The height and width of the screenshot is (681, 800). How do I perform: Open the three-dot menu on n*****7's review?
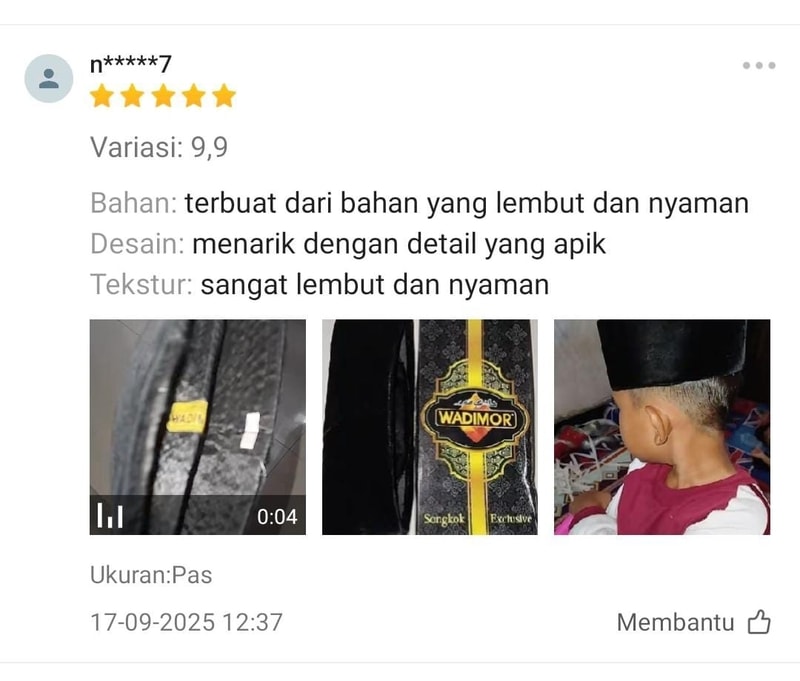pos(758,66)
